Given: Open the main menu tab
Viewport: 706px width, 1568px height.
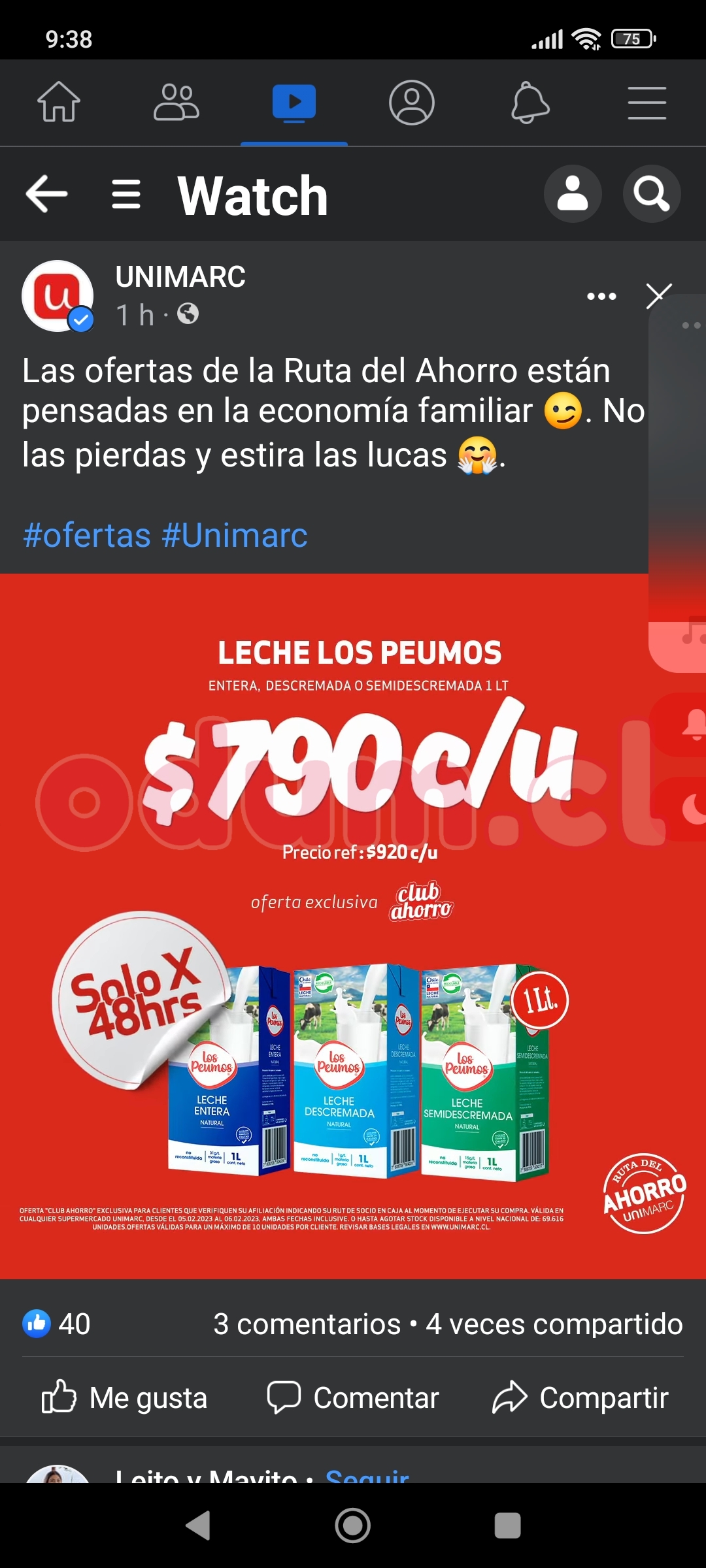Looking at the screenshot, I should point(647,103).
